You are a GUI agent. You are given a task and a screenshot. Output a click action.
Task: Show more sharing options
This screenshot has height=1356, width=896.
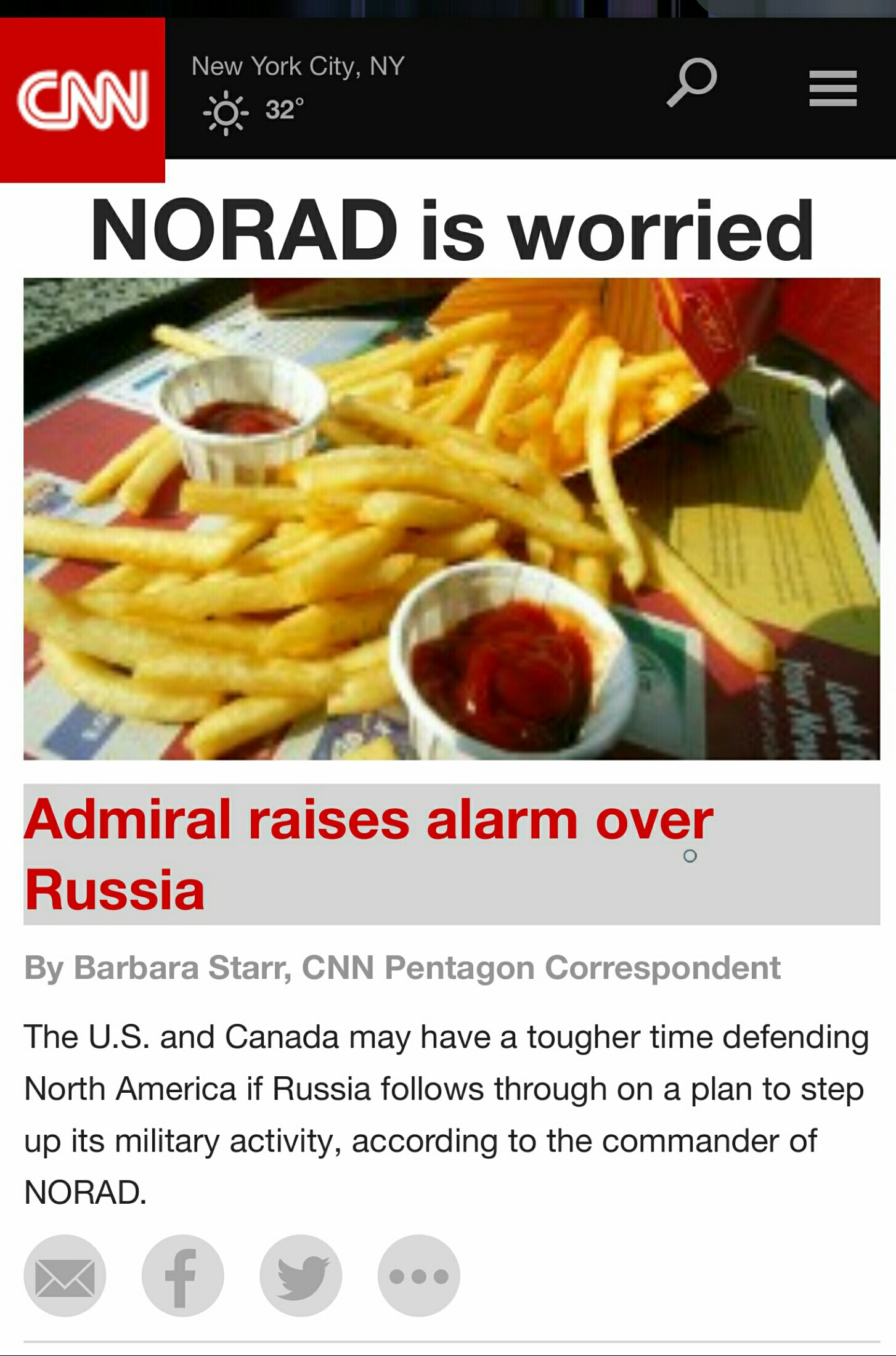coord(419,1275)
